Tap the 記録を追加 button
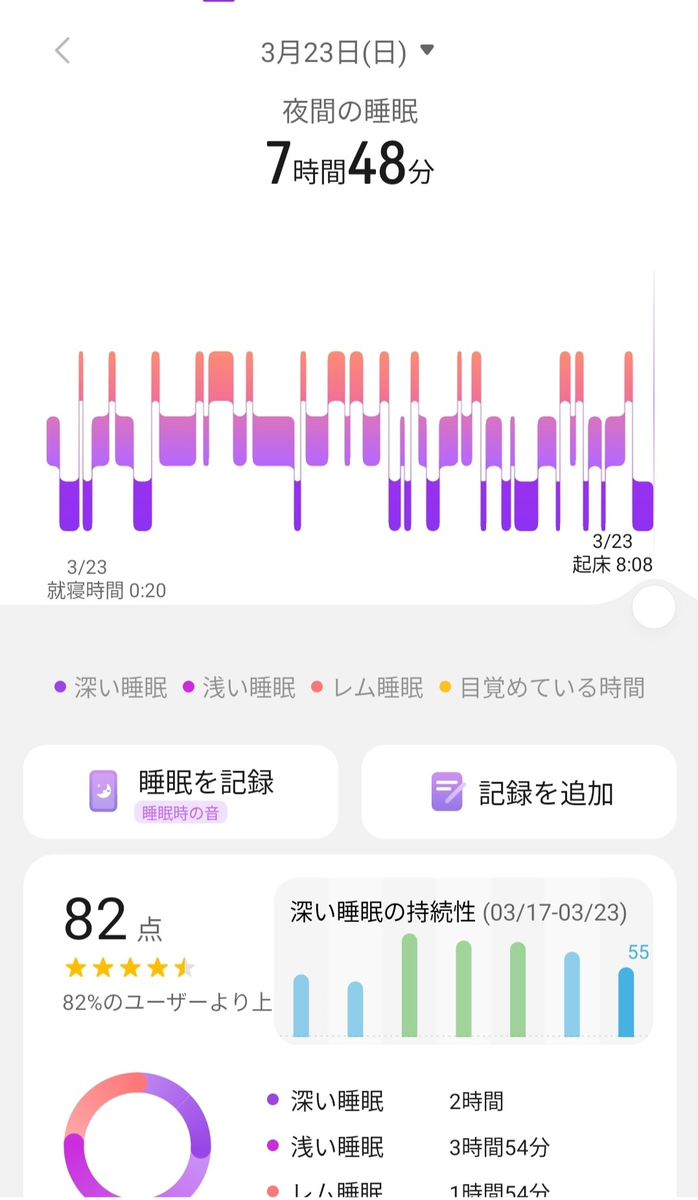This screenshot has width=698, height=1200. coord(519,792)
